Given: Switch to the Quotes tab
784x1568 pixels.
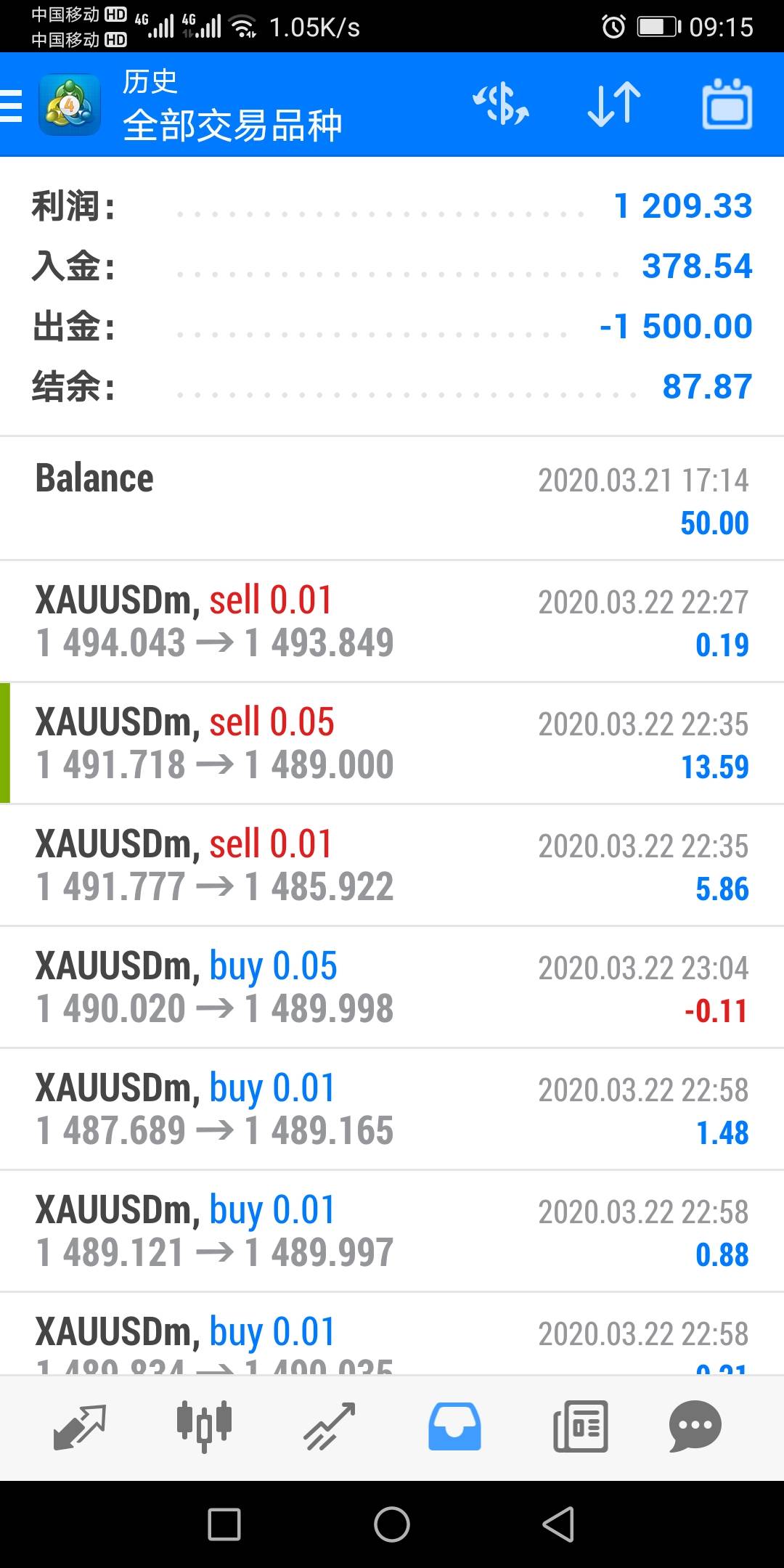Looking at the screenshot, I should click(x=80, y=1427).
